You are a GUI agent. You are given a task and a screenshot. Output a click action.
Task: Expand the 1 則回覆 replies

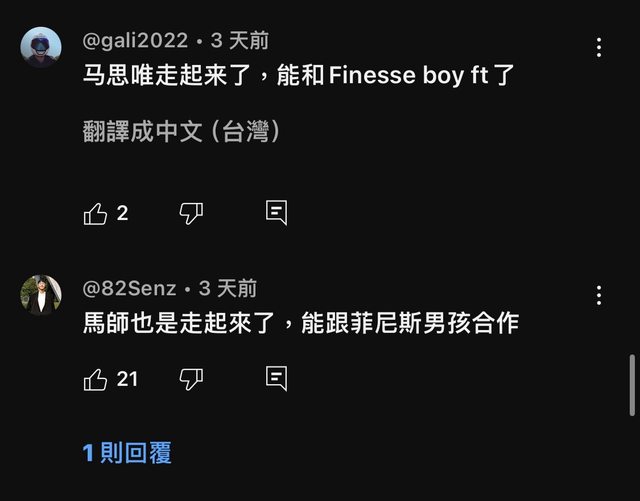[127, 453]
